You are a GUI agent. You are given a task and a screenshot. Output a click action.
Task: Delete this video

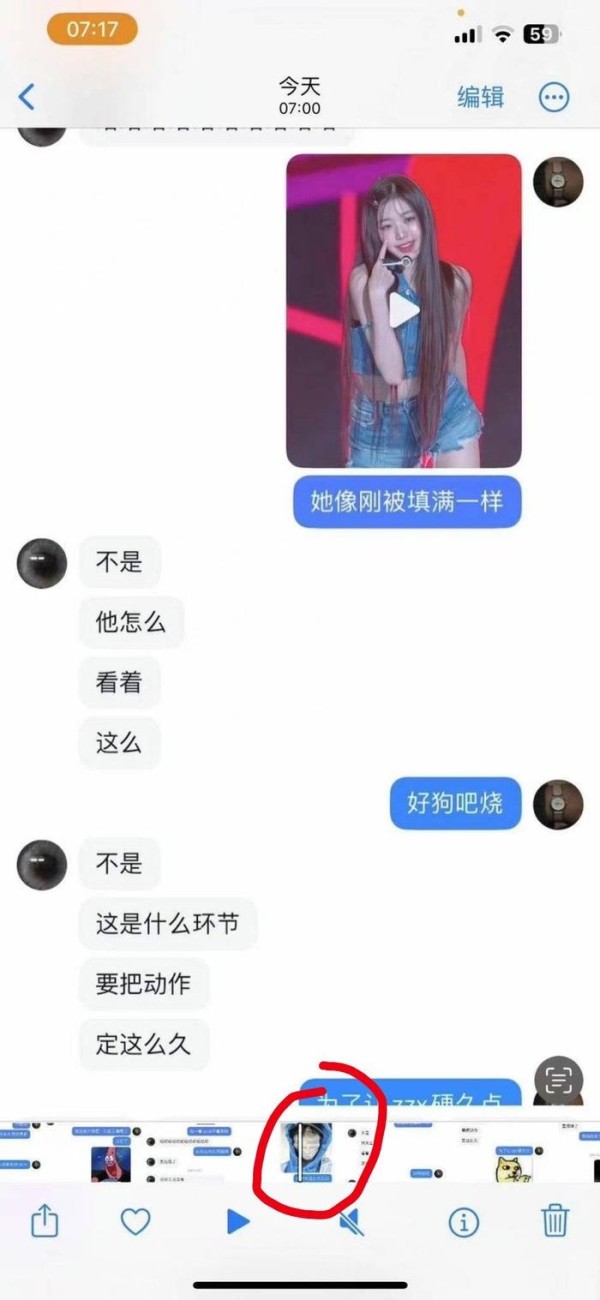pos(555,1220)
